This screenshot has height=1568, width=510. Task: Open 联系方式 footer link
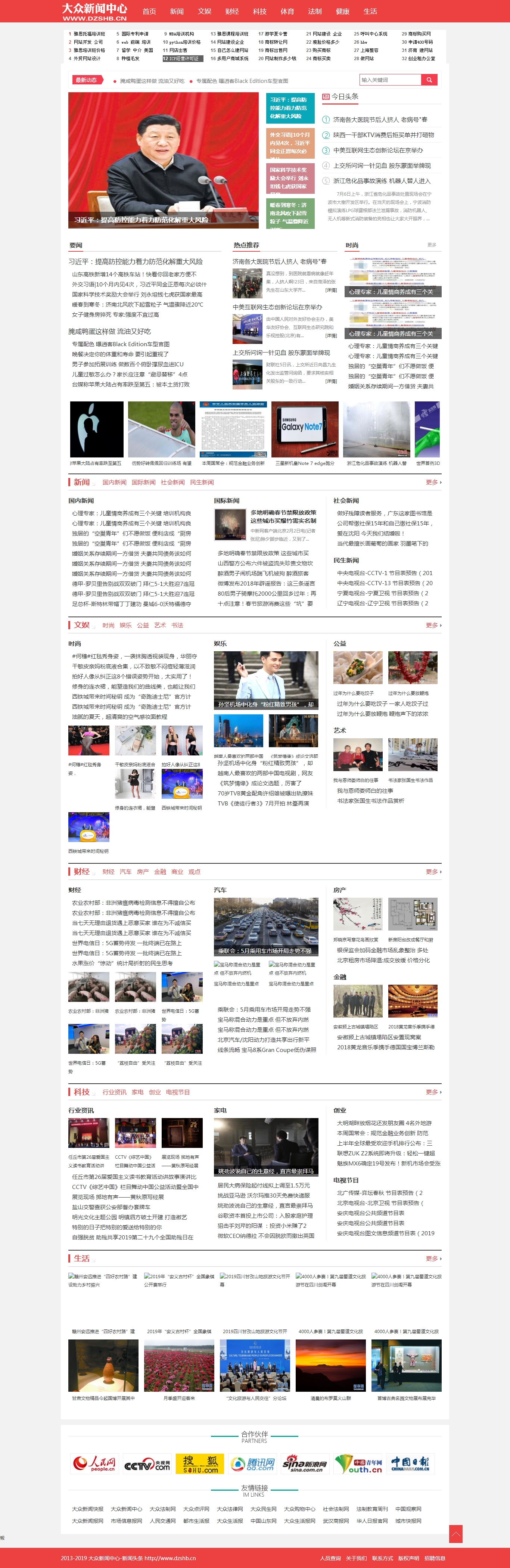[x=382, y=1558]
